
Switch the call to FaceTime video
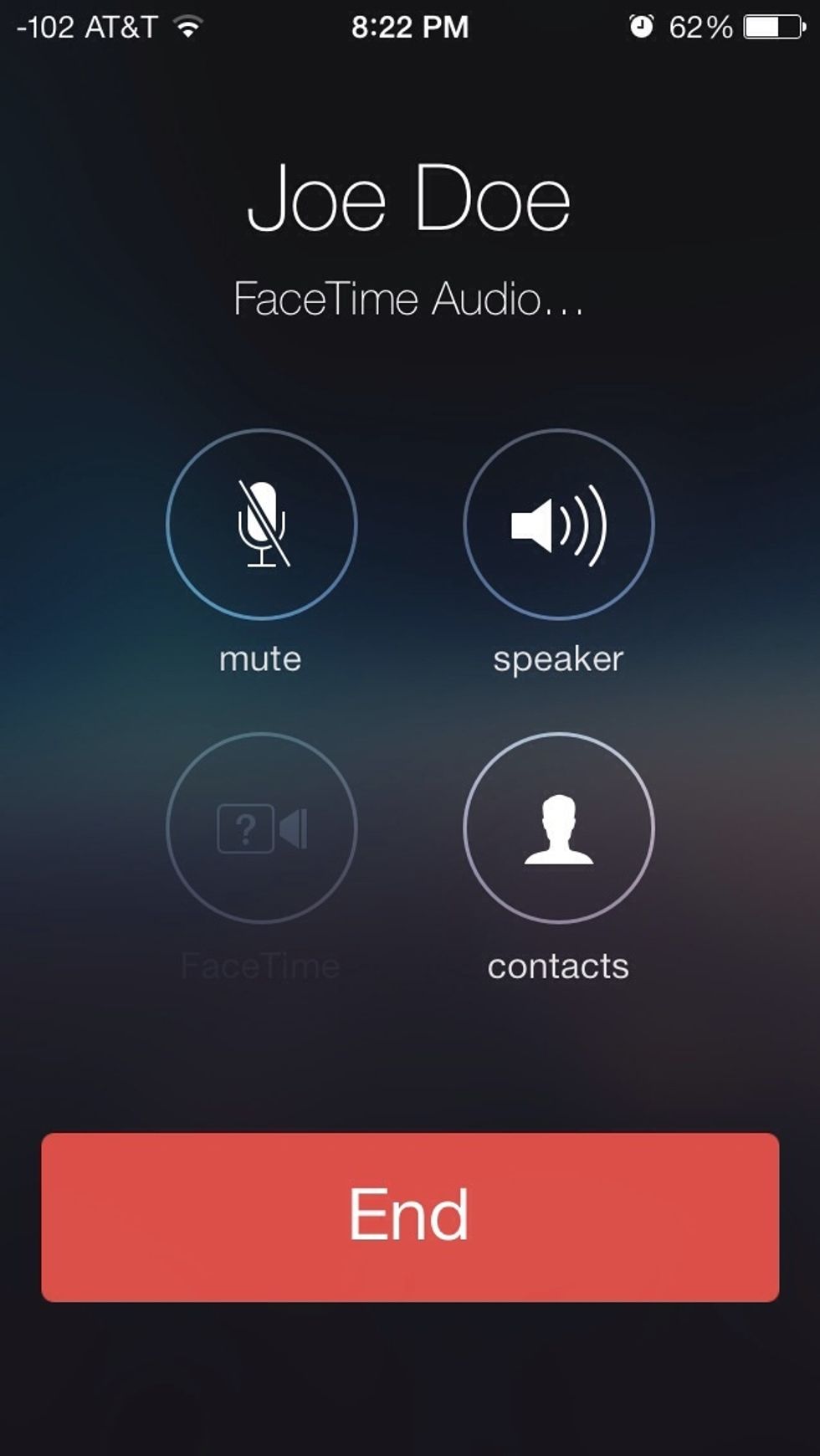click(x=260, y=828)
